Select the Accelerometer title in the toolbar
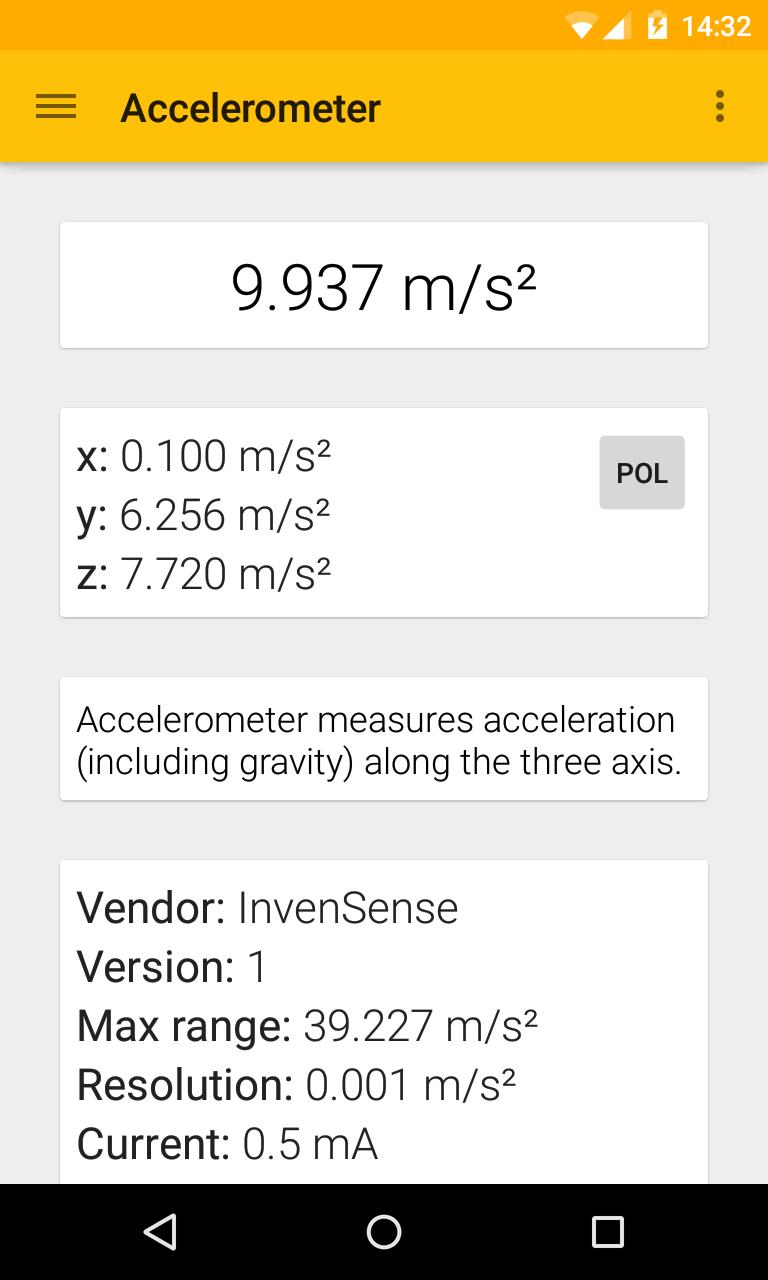The image size is (768, 1280). (250, 107)
